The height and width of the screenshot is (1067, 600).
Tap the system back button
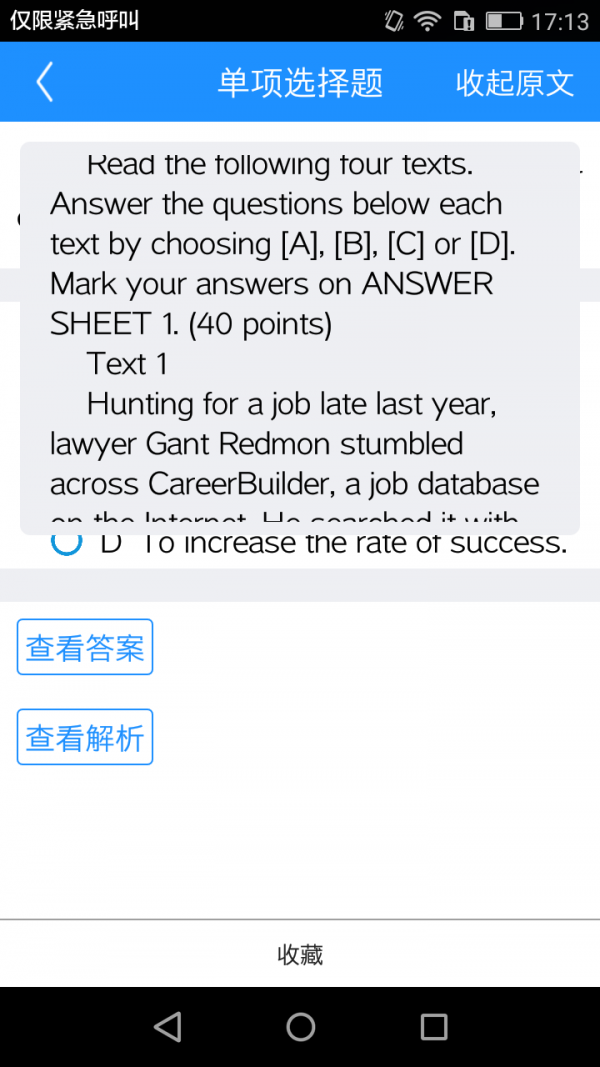(167, 1026)
